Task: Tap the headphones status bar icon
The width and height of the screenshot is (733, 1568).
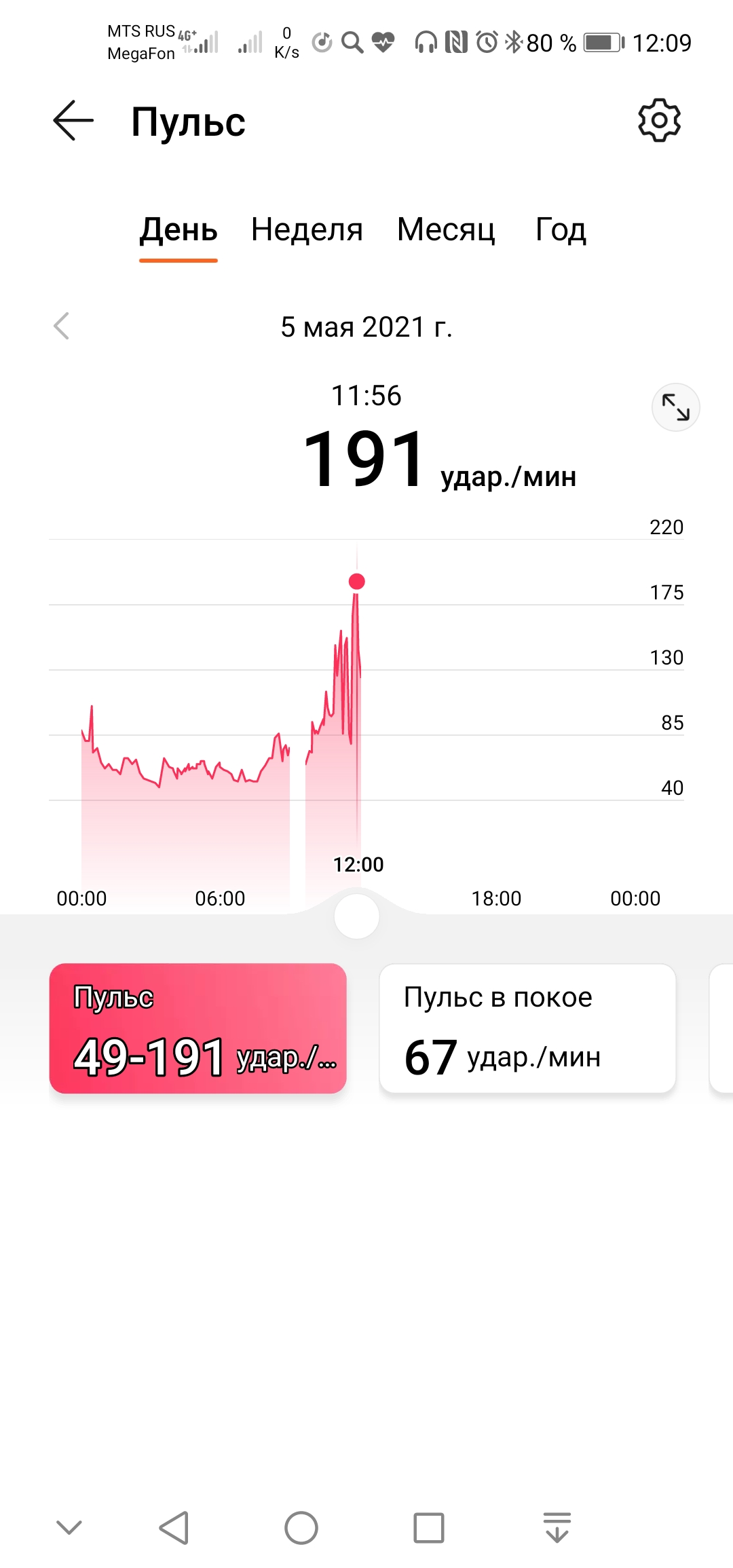Action: (426, 42)
